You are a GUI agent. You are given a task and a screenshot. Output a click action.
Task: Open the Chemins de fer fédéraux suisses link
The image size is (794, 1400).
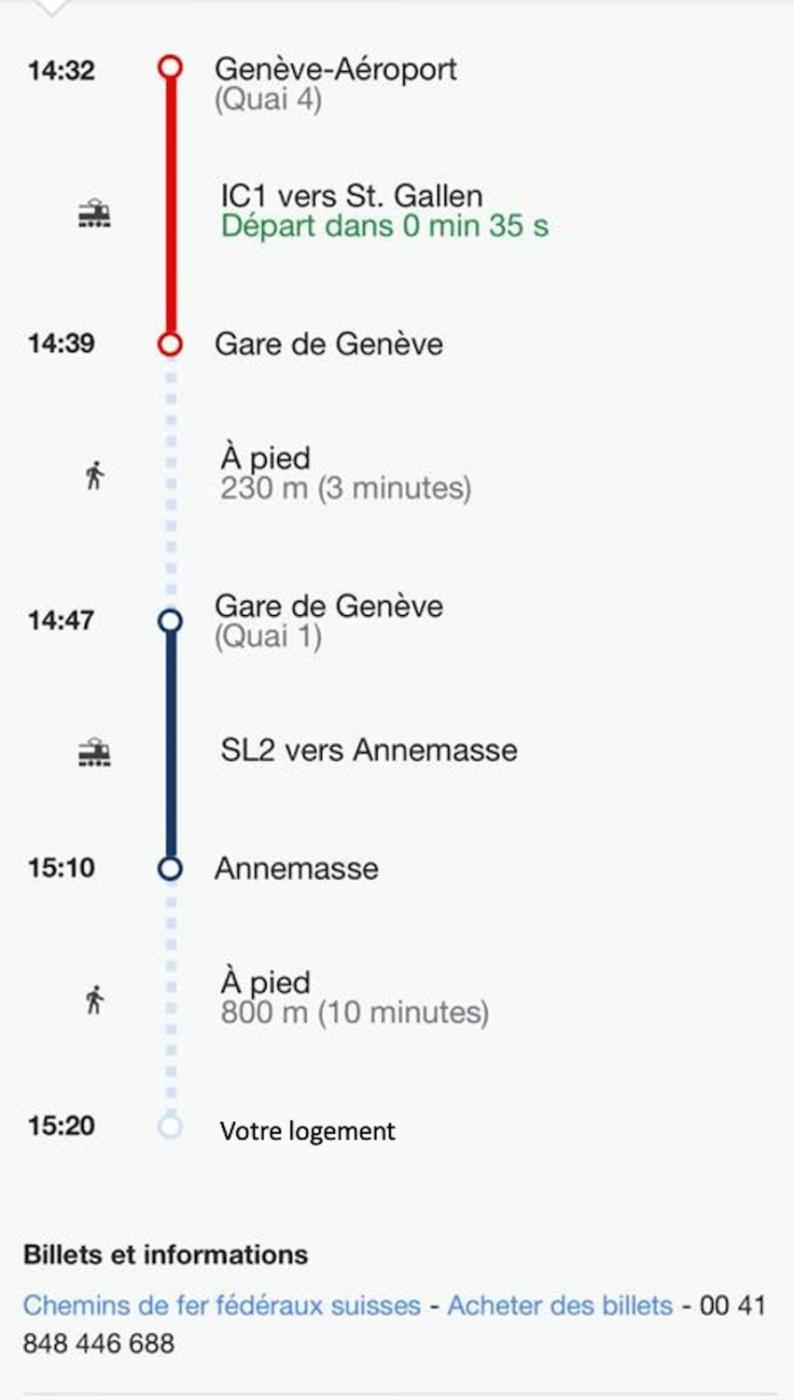click(x=221, y=1306)
